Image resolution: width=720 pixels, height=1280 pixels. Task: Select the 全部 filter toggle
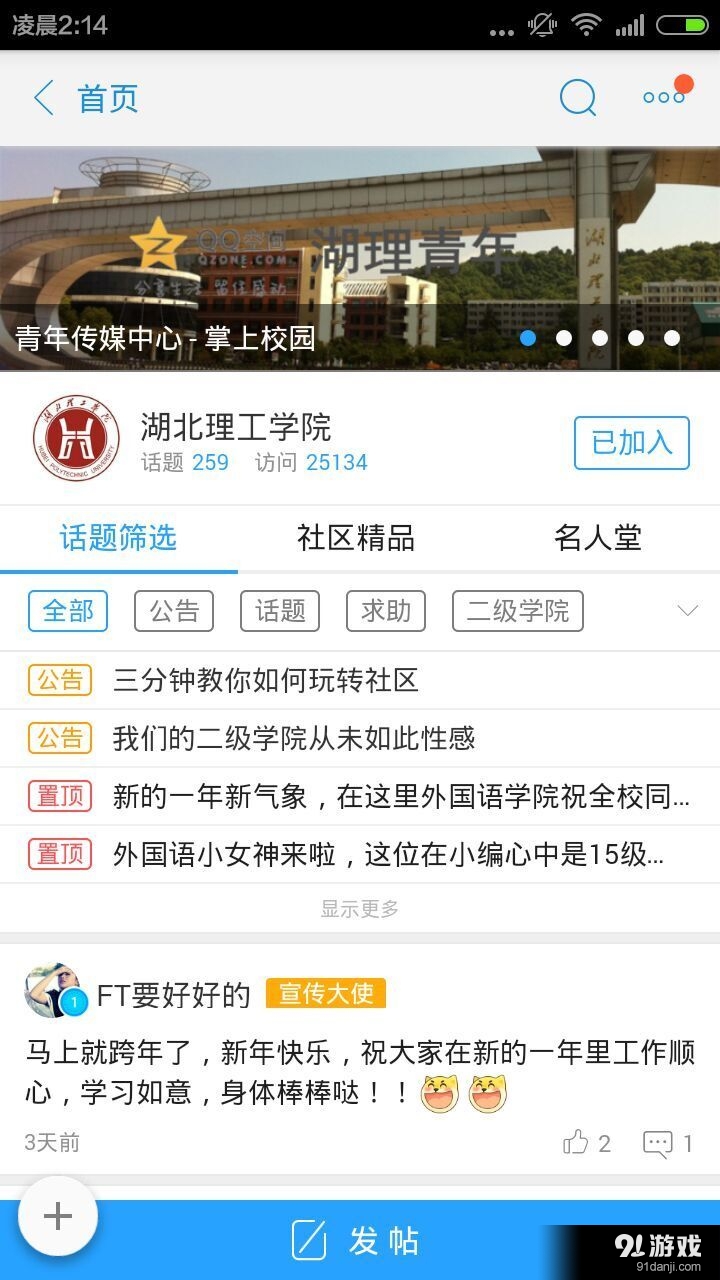click(67, 611)
